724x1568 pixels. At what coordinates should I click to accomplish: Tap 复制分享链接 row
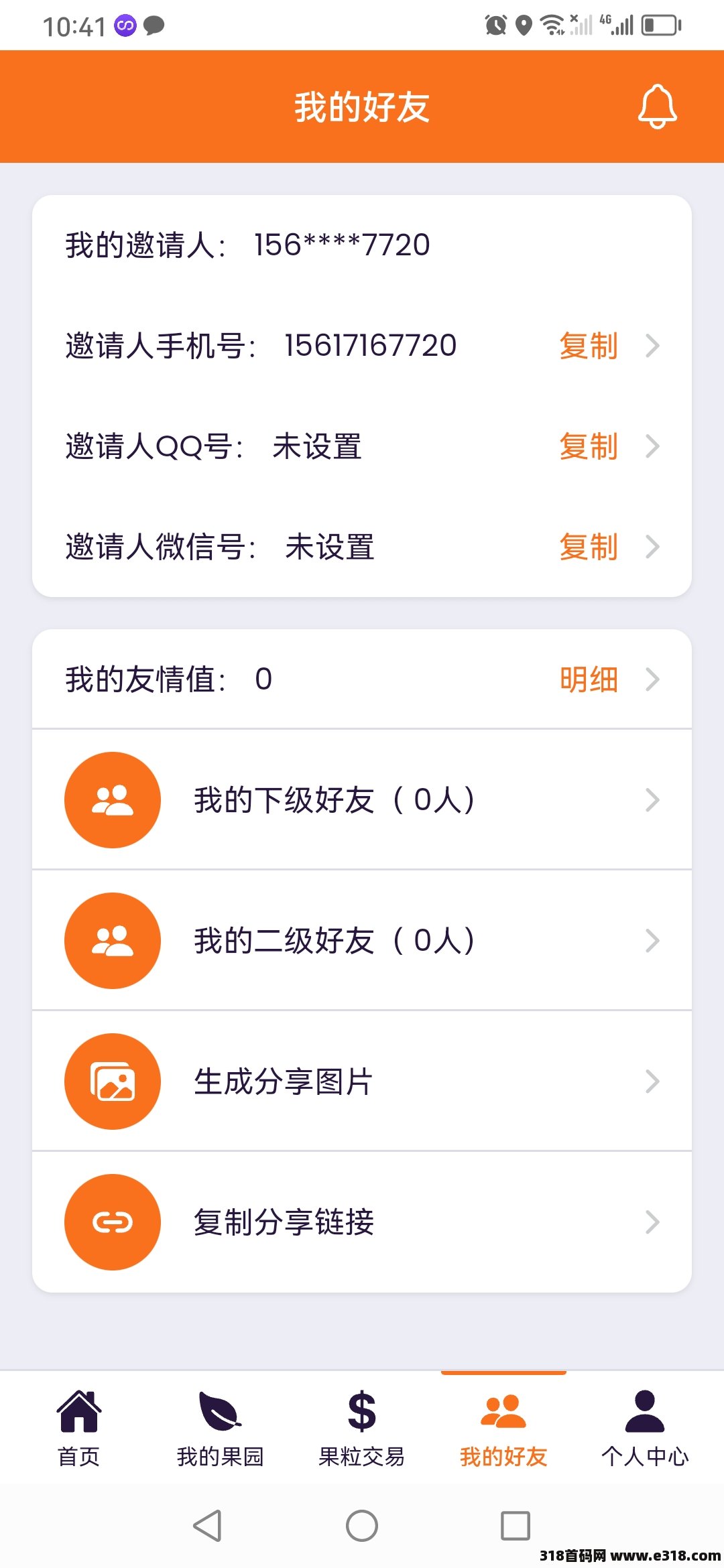click(x=362, y=1222)
